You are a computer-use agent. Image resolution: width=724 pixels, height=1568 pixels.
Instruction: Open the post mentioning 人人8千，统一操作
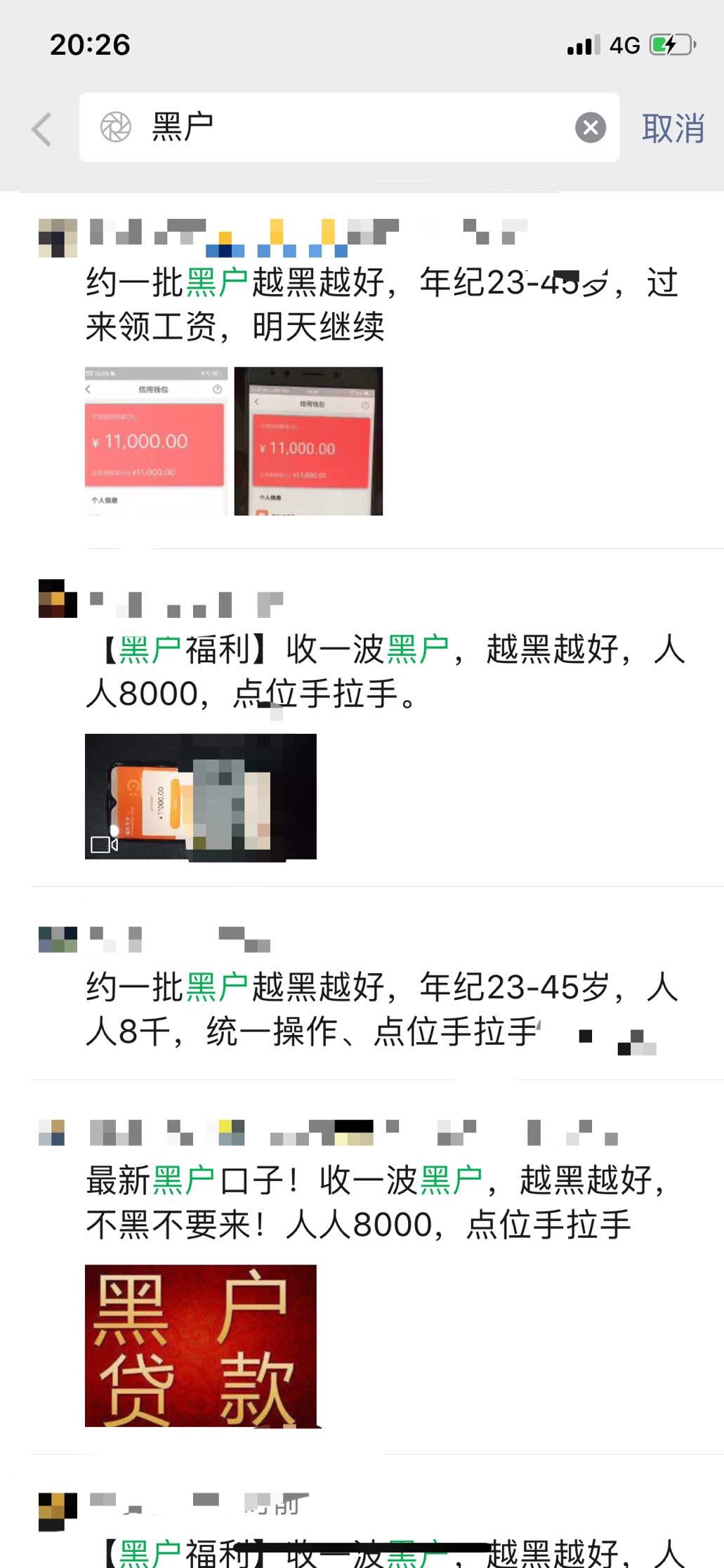click(379, 1009)
